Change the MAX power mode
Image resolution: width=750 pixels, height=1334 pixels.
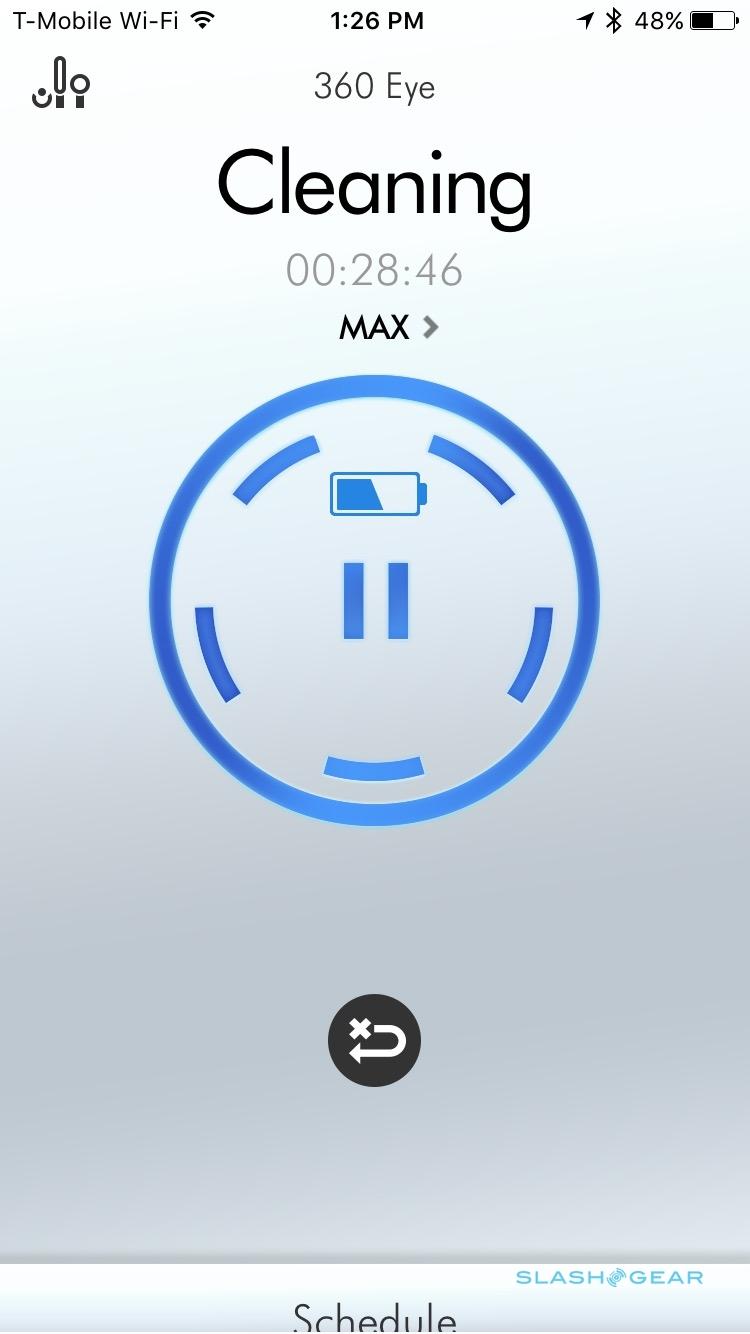(x=388, y=327)
